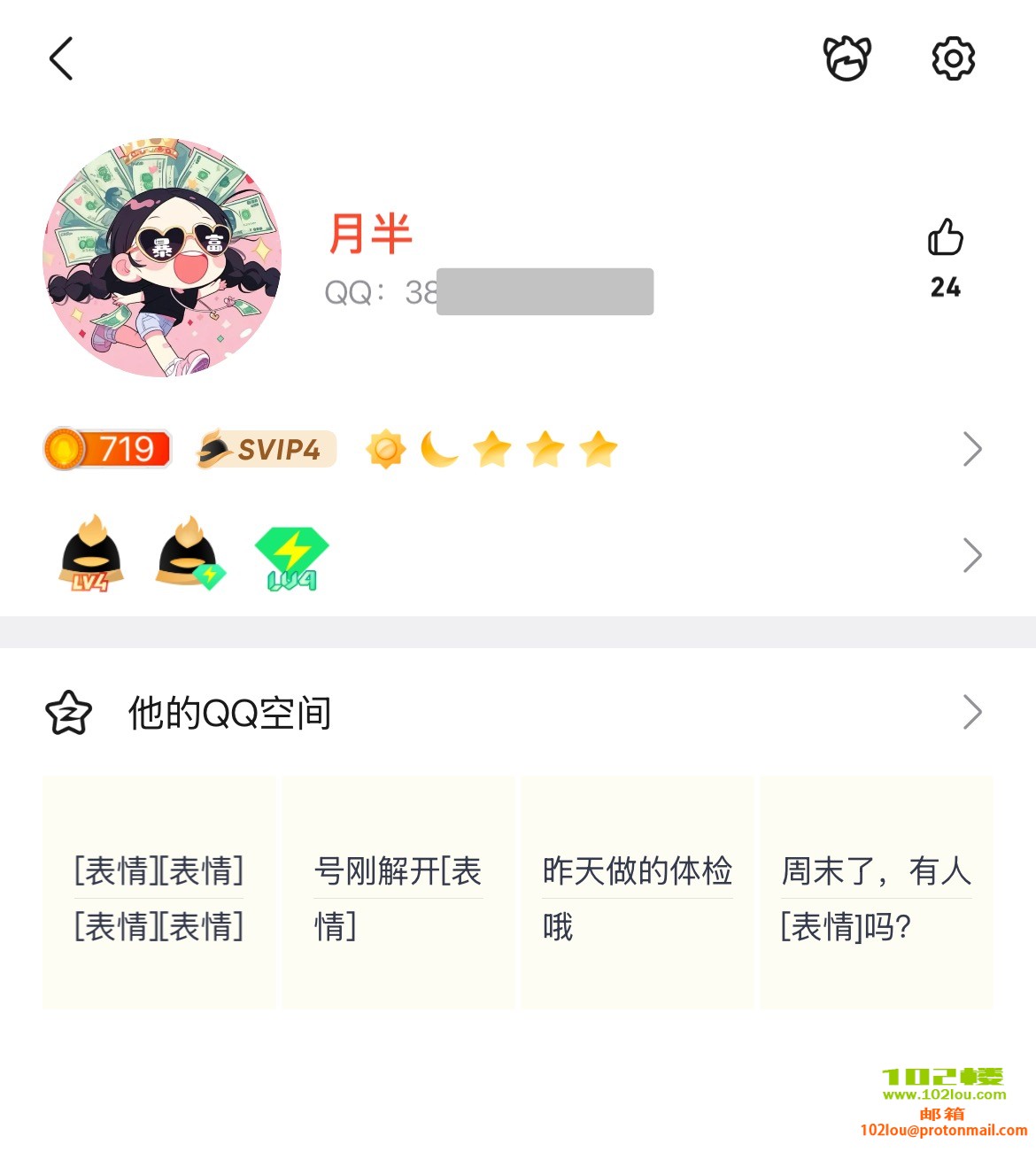View the profile avatar picture
Viewport: 1036px width, 1152px height.
coord(162,258)
